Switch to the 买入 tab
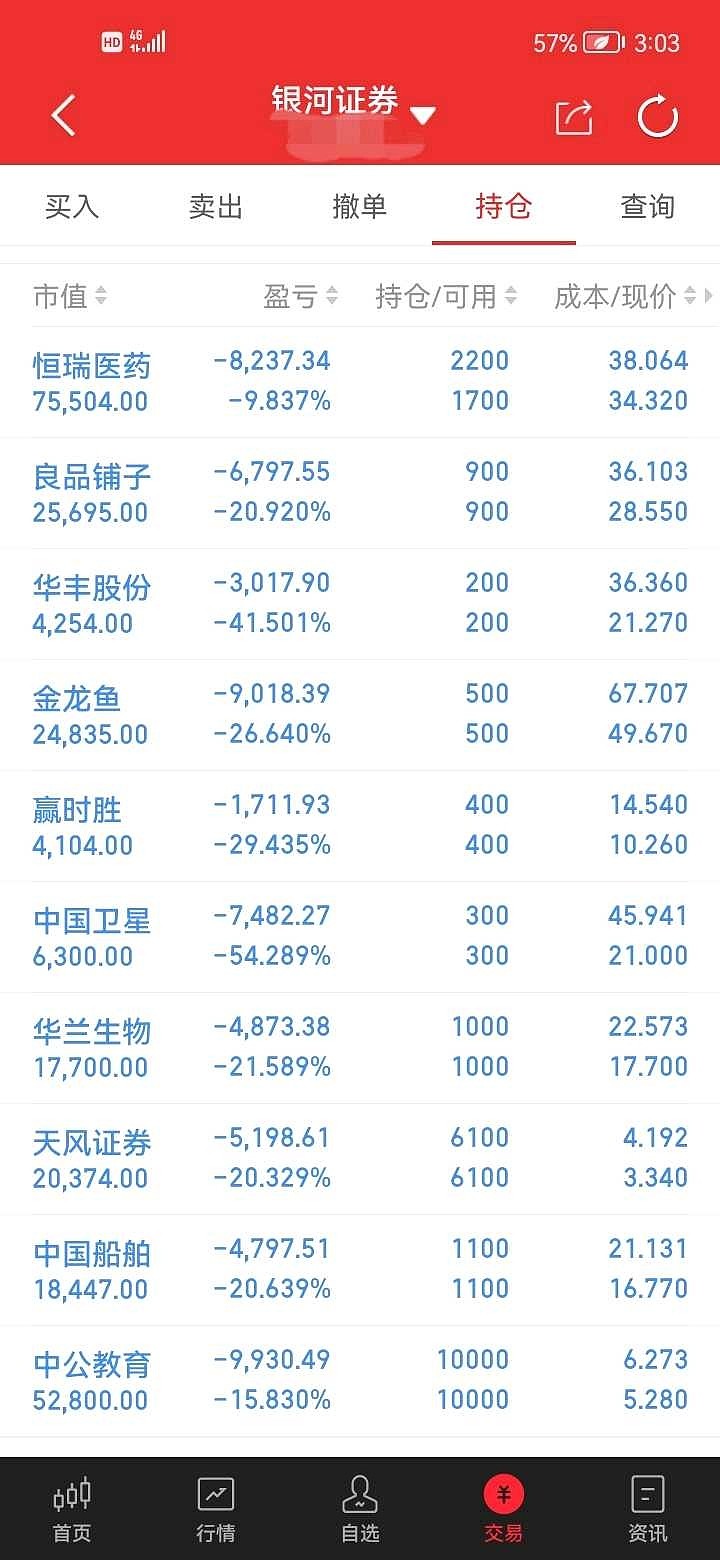720x1560 pixels. pyautogui.click(x=72, y=207)
